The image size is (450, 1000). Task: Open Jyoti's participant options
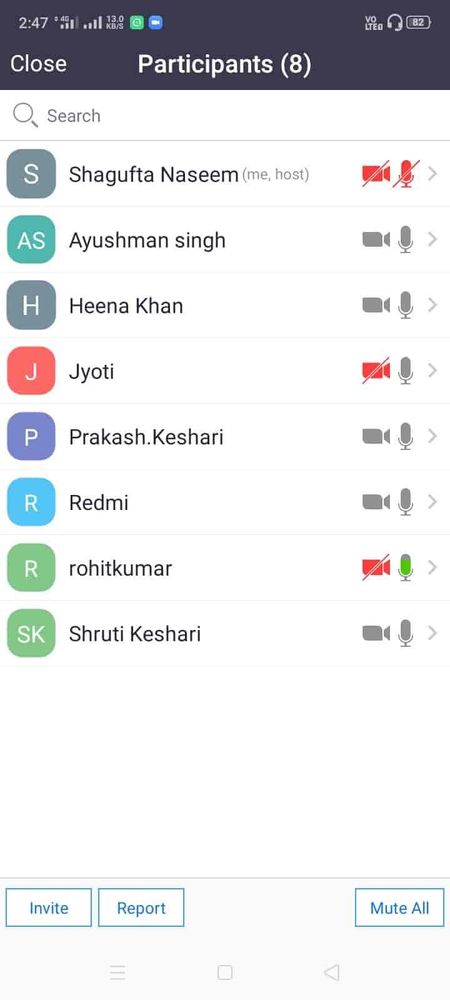225,371
